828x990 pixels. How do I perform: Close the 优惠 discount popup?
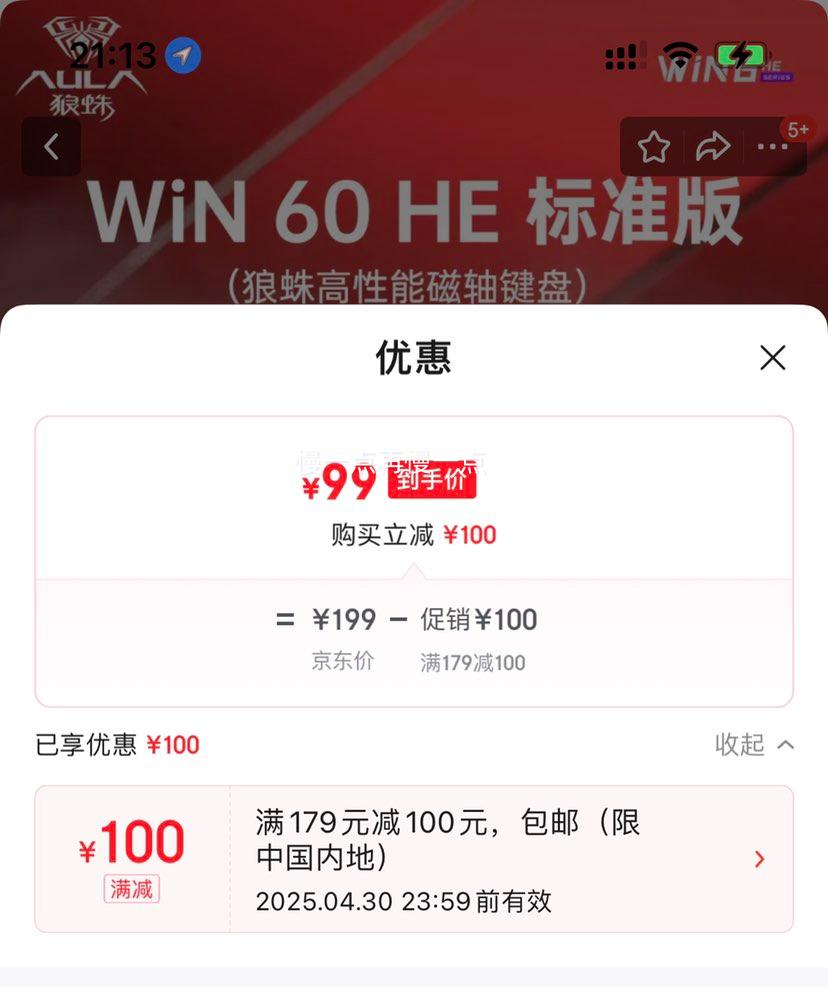pyautogui.click(x=772, y=358)
